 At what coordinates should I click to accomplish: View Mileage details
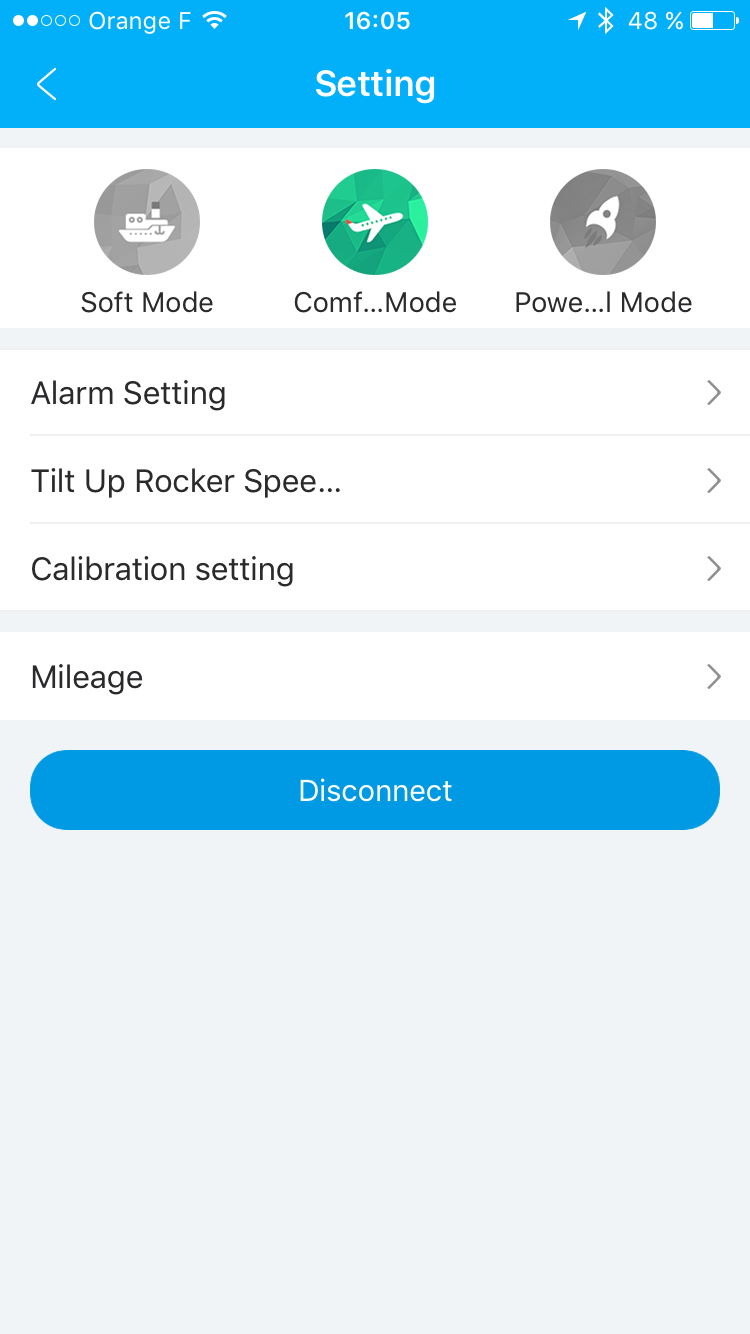pyautogui.click(x=375, y=677)
